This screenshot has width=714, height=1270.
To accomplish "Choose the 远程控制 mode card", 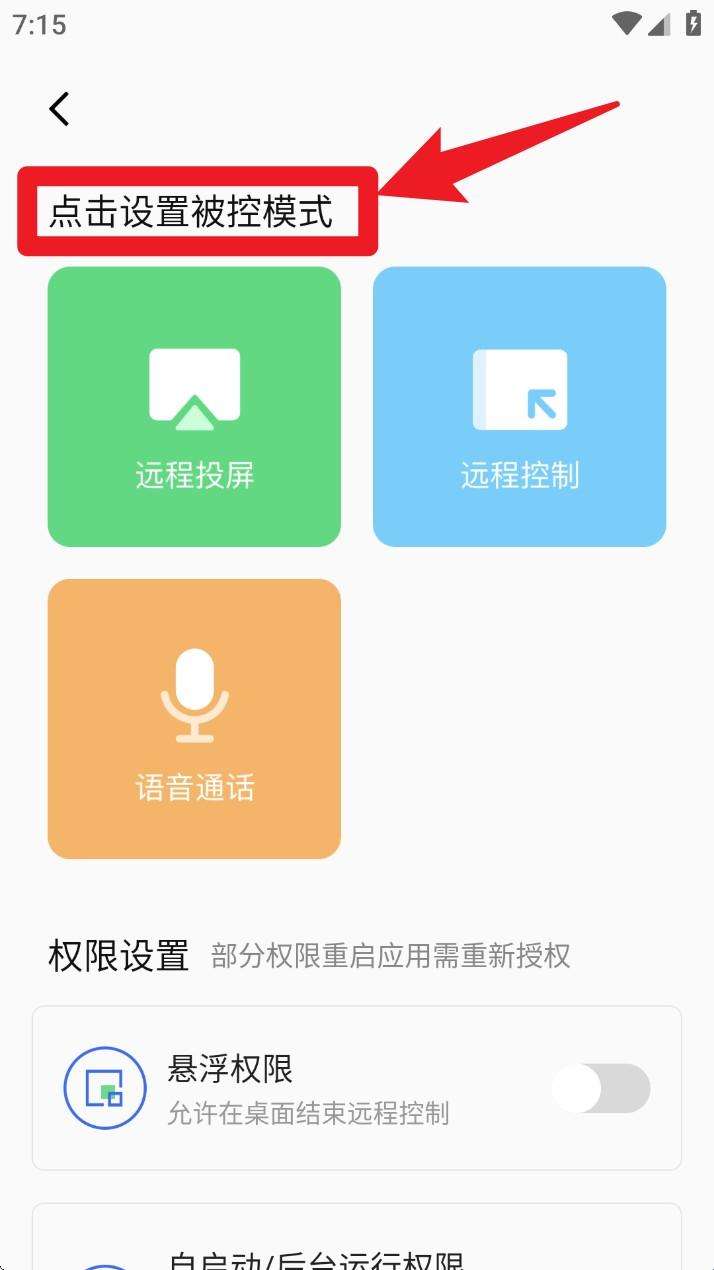I will tap(519, 407).
